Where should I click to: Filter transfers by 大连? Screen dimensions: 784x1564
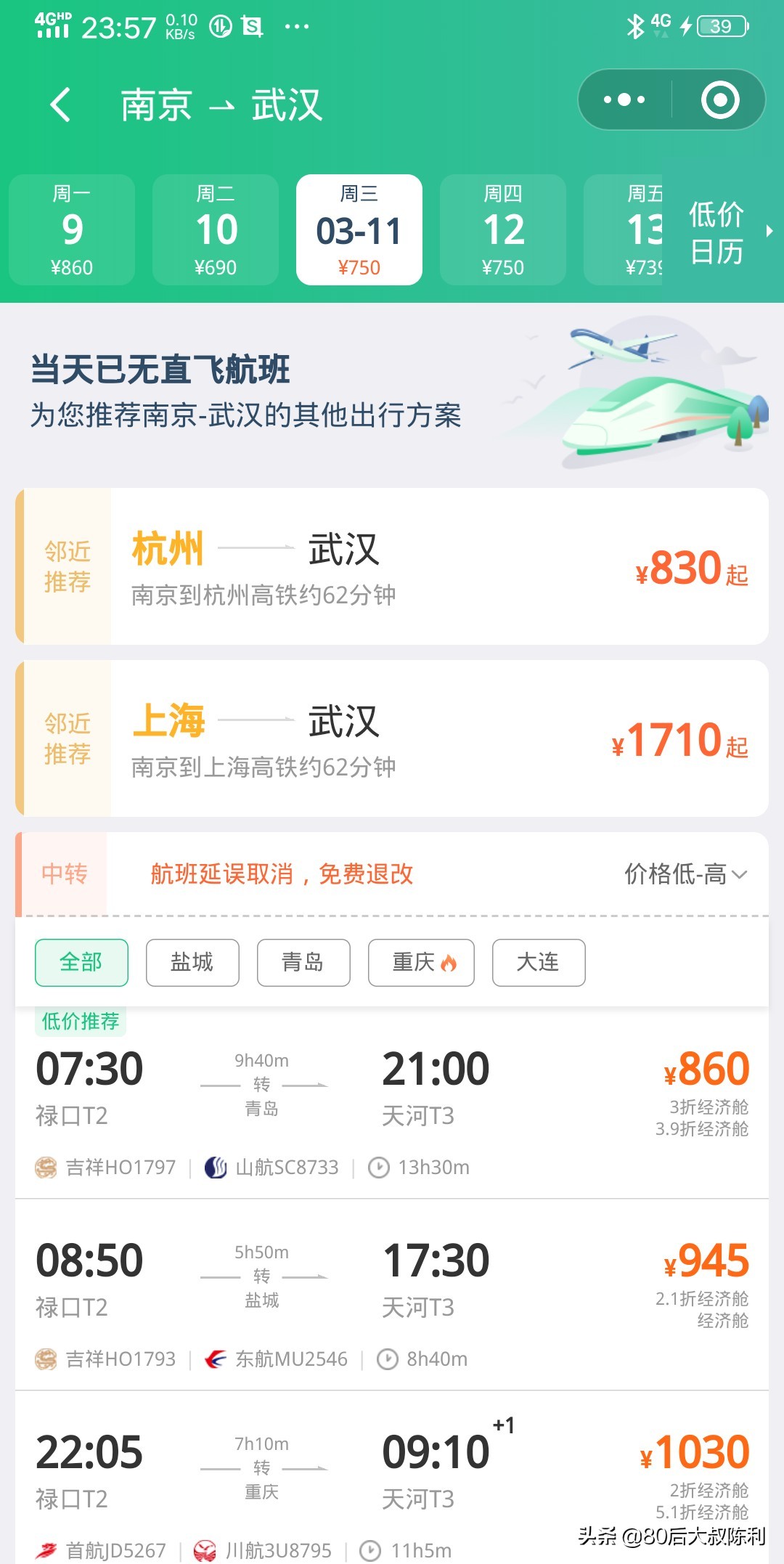[539, 963]
